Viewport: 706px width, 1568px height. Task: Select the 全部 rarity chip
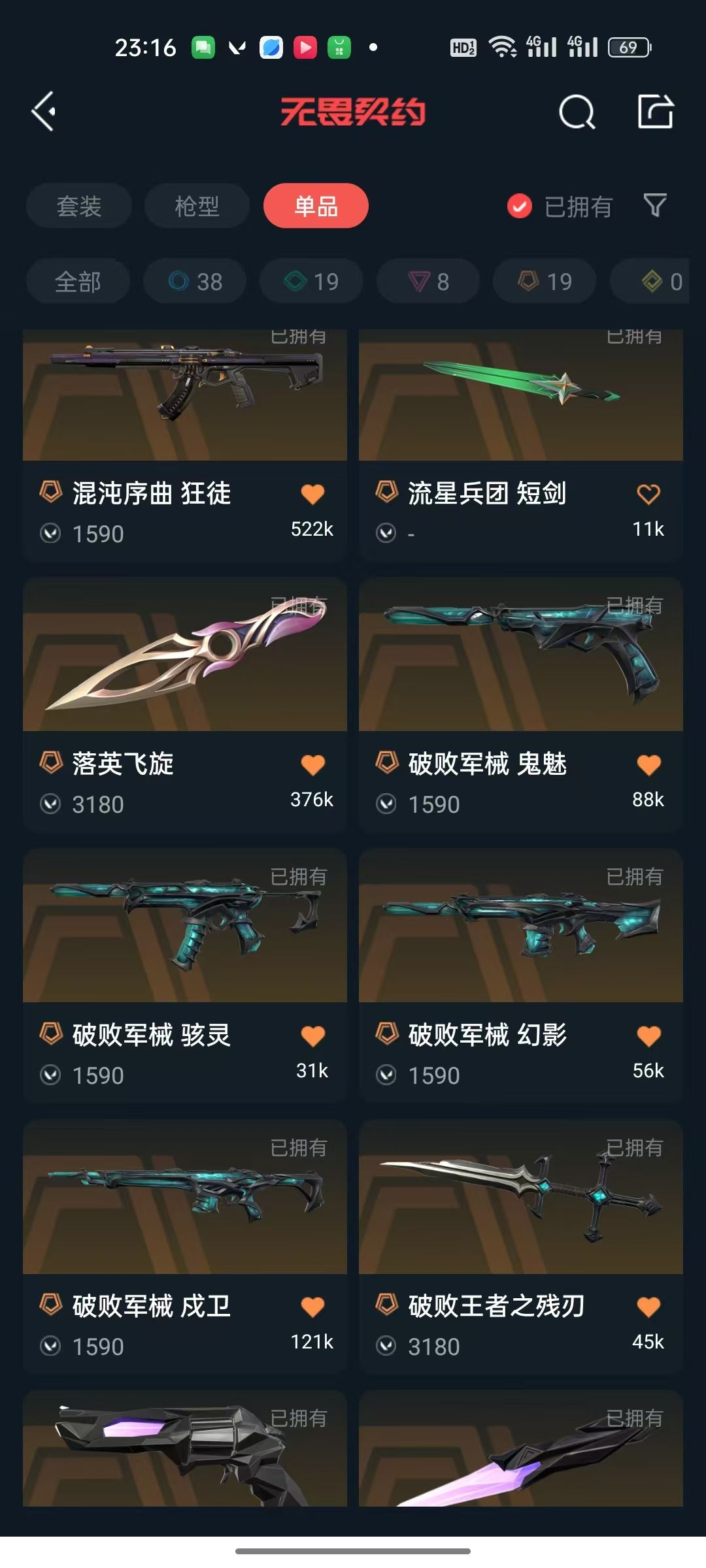78,282
